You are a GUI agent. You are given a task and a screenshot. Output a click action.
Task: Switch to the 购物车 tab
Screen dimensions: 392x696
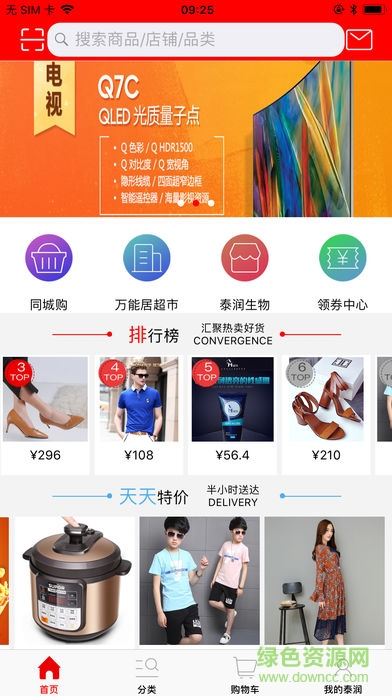pos(245,674)
